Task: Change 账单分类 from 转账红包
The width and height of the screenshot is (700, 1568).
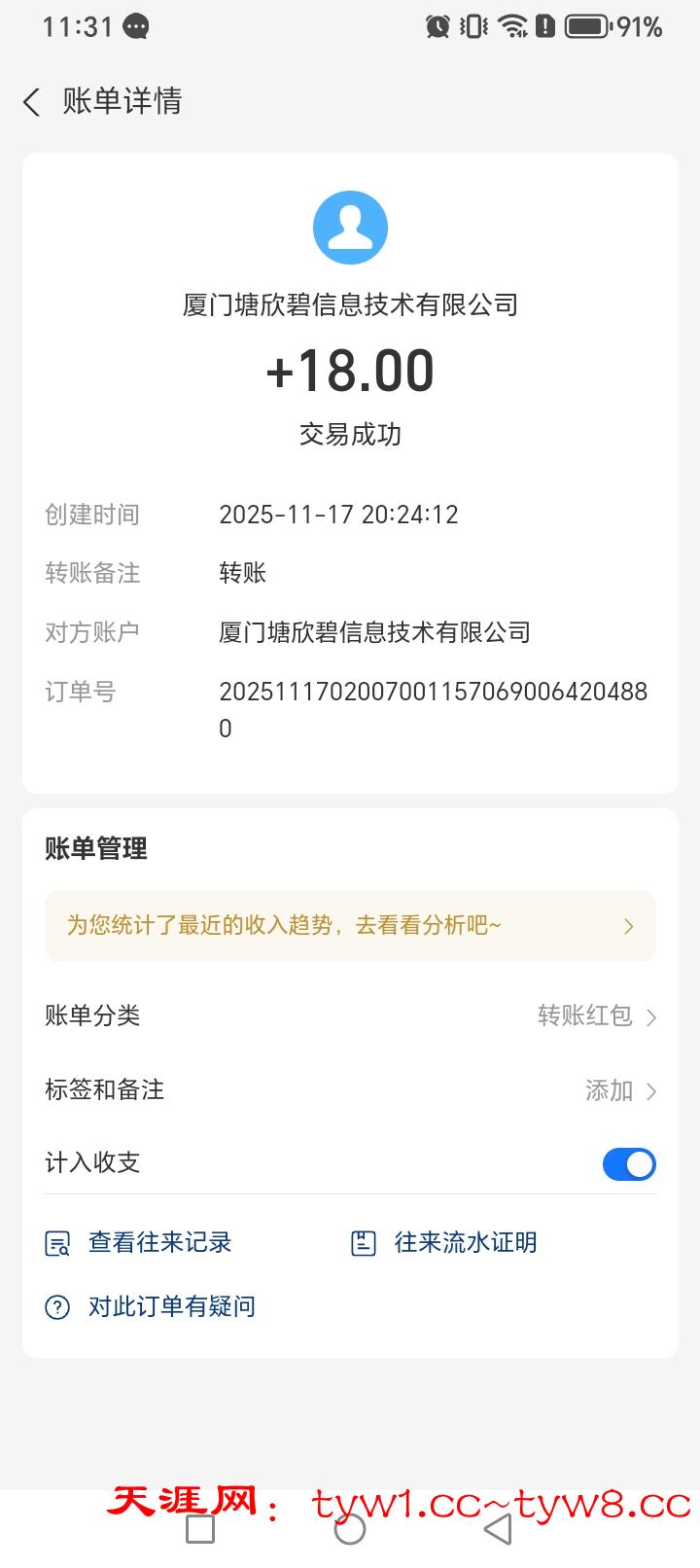Action: coord(597,1016)
